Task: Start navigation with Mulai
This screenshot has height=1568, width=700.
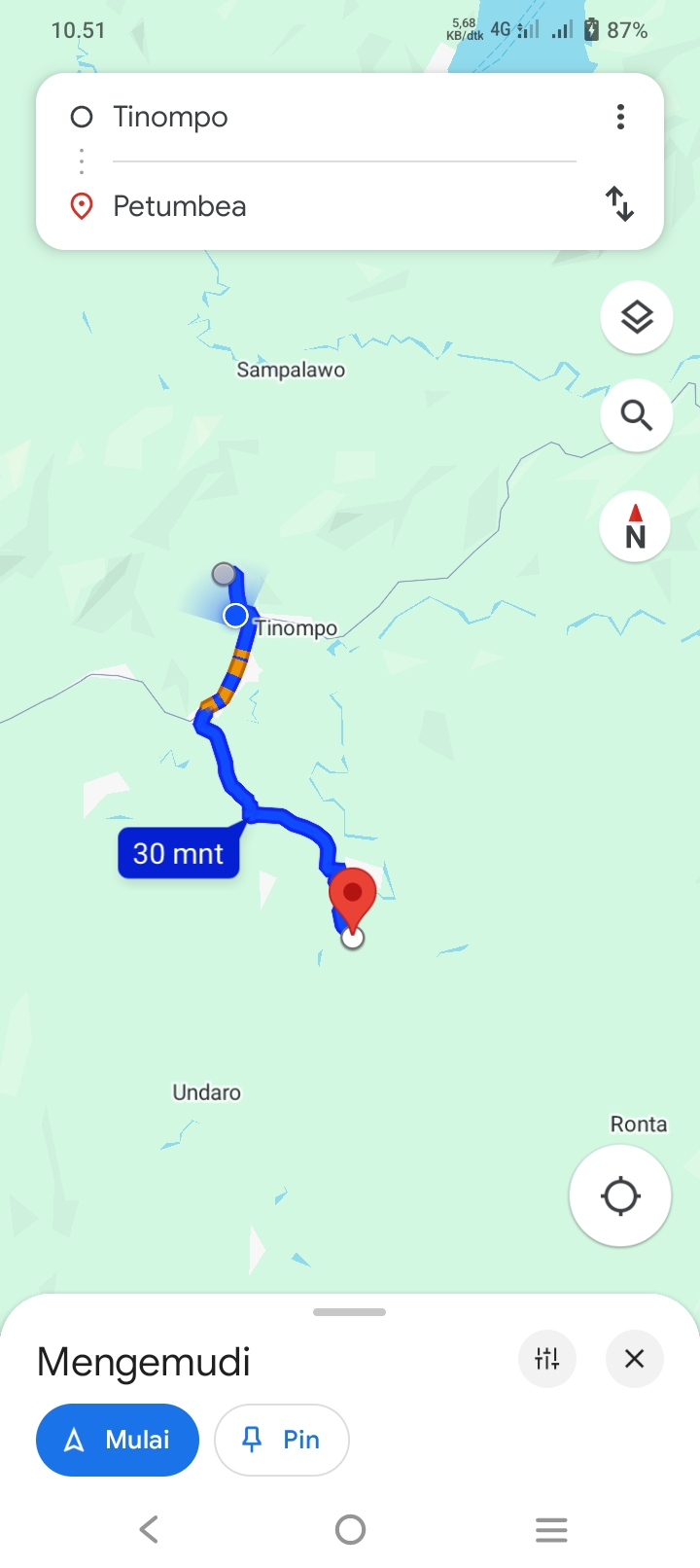Action: coord(118,1440)
